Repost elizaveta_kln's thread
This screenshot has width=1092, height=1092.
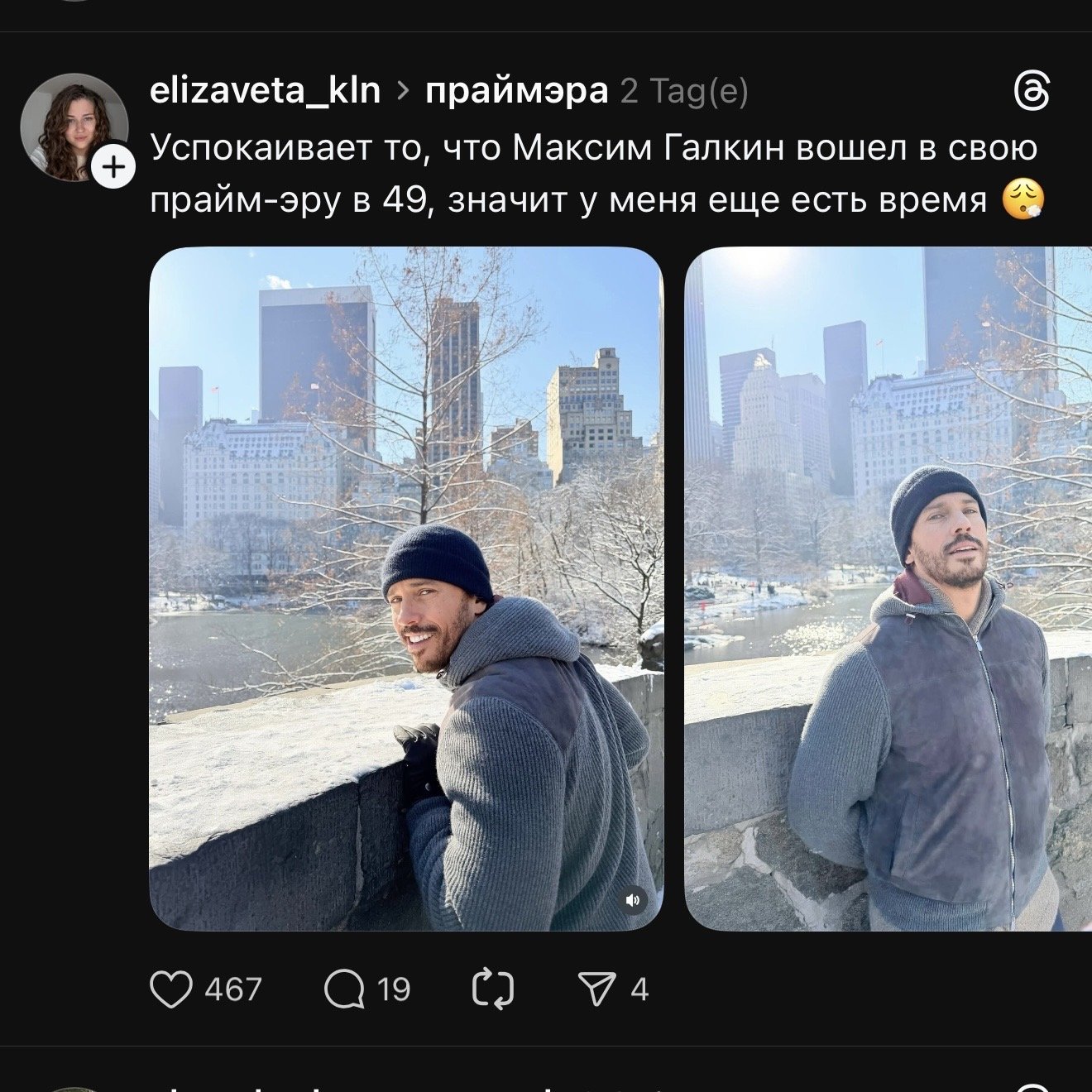pos(493,989)
